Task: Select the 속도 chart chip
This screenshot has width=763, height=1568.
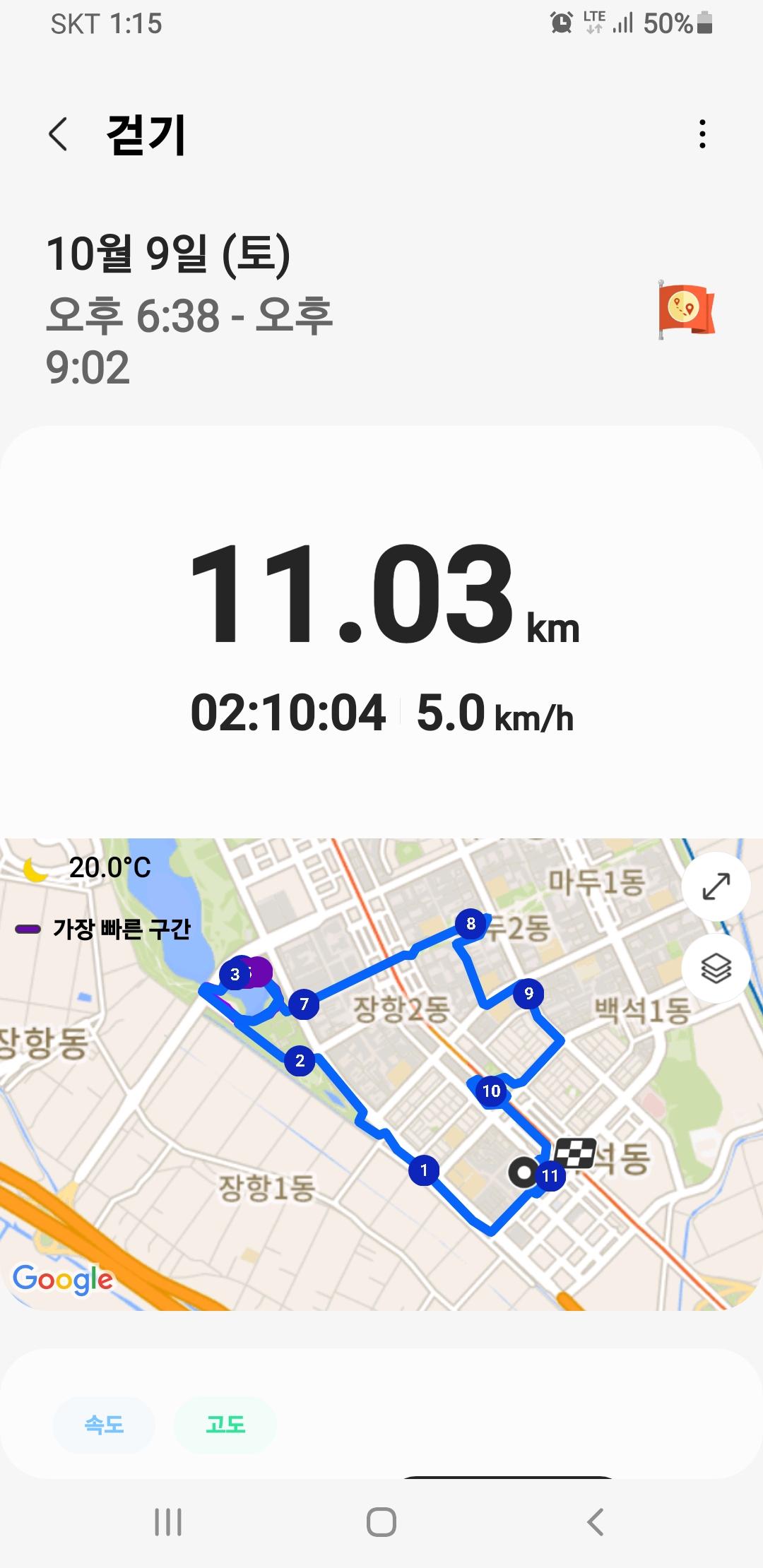Action: click(x=104, y=1425)
